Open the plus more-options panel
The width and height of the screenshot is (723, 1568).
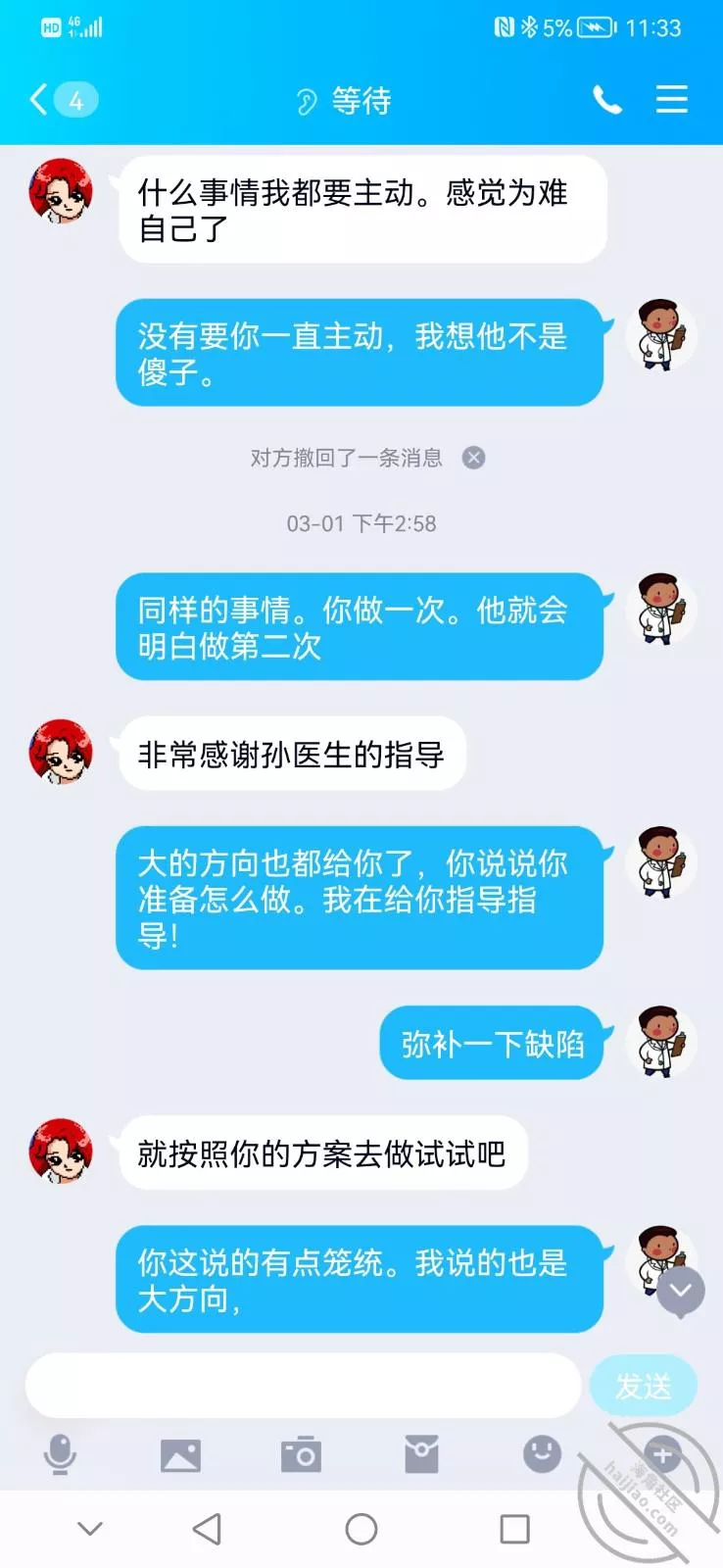pyautogui.click(x=662, y=1454)
